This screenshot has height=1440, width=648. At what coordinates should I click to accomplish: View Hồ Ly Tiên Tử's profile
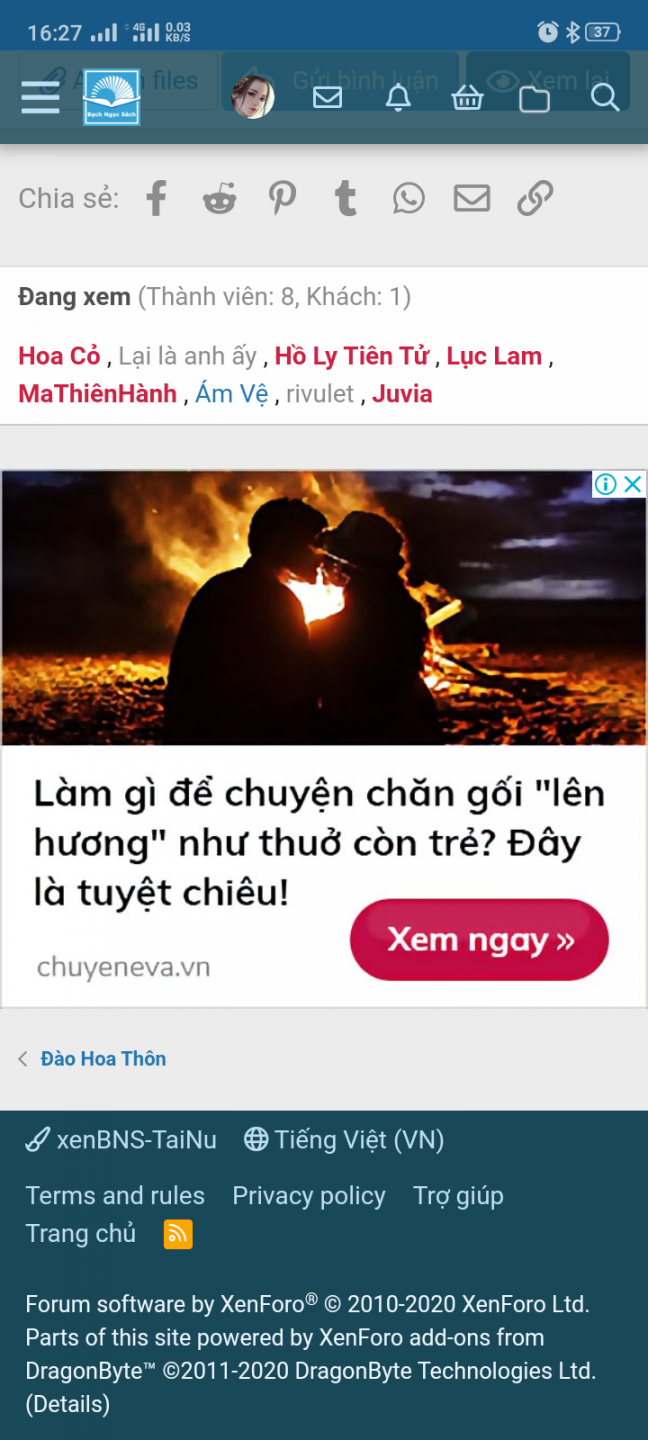351,356
